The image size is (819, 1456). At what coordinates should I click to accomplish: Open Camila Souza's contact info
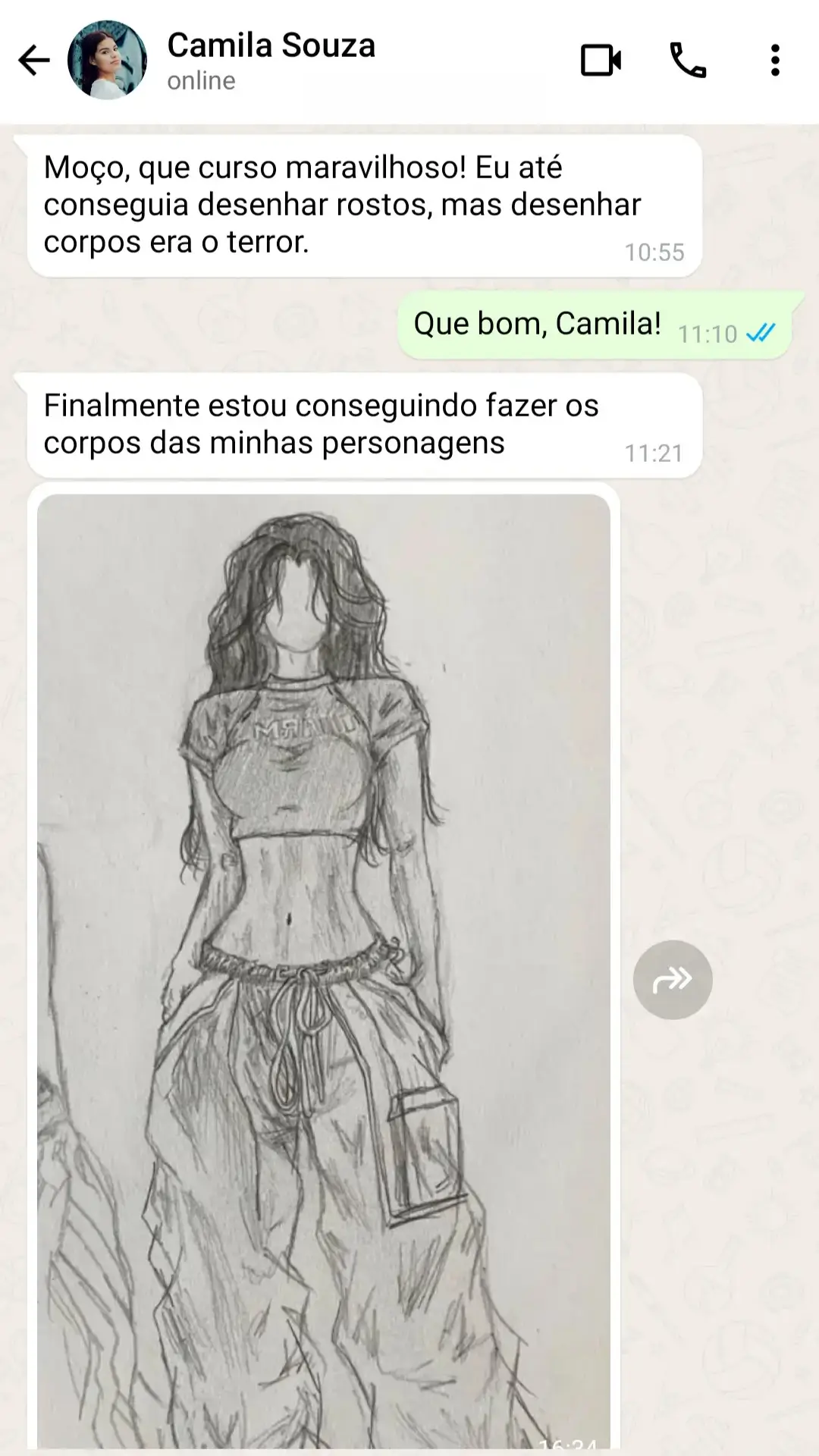pos(271,59)
